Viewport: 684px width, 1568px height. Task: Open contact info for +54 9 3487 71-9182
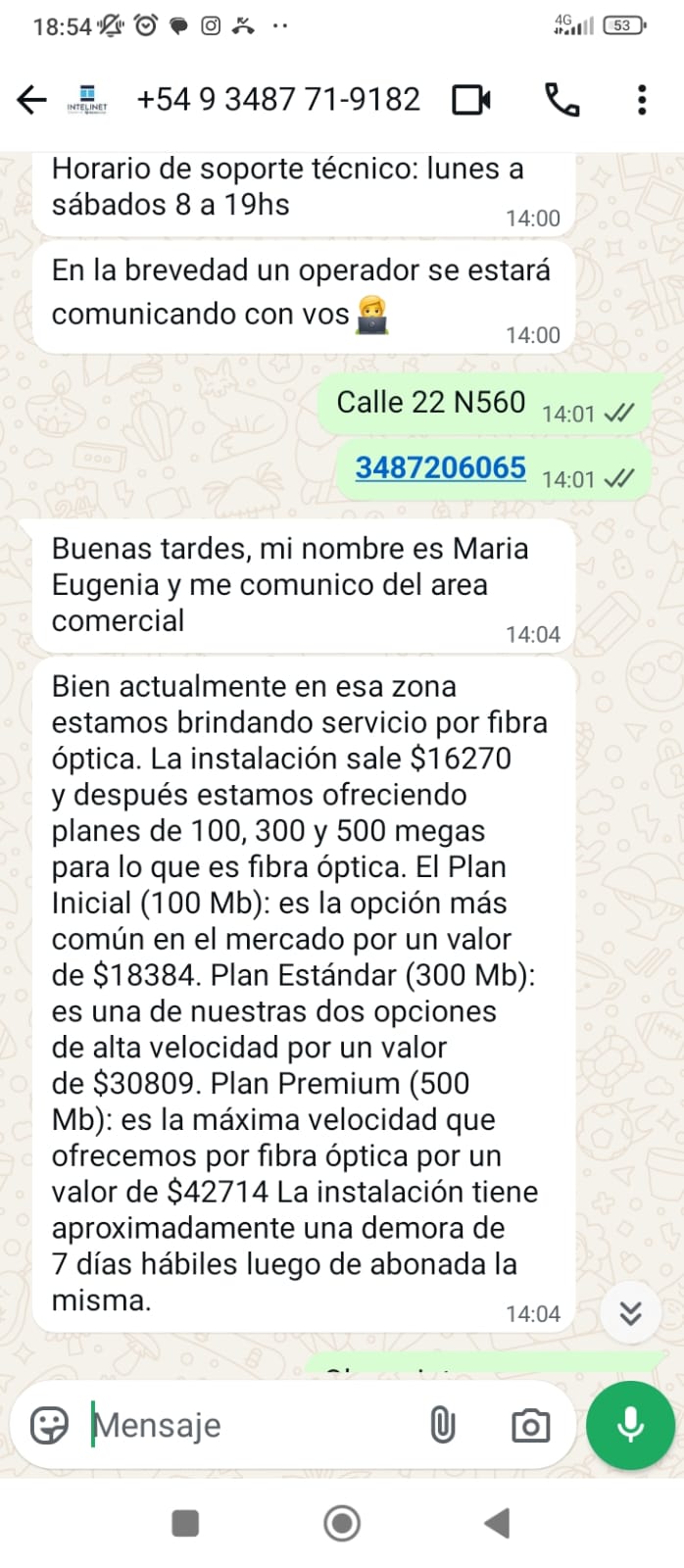tap(278, 100)
